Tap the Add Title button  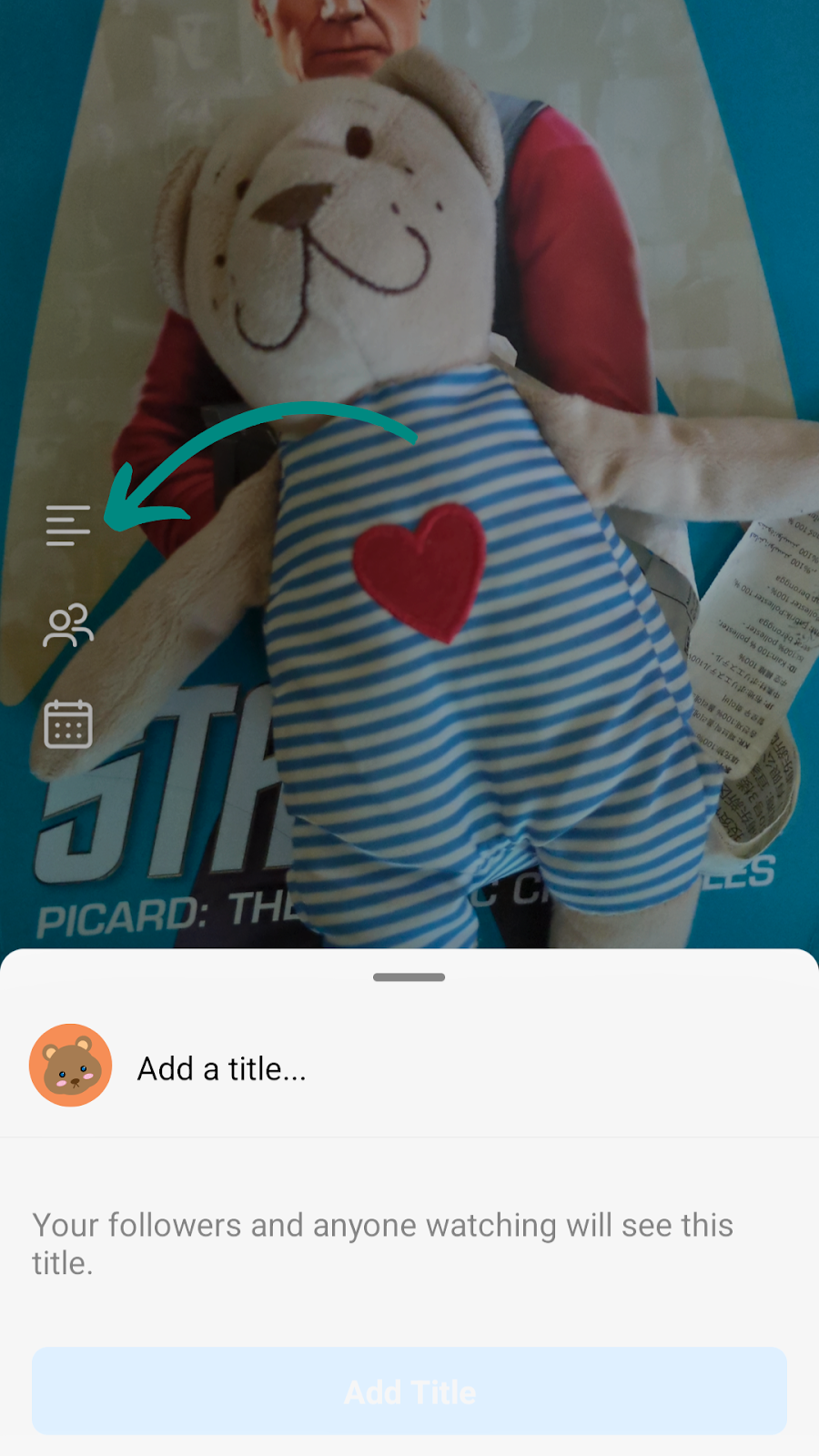click(x=409, y=1391)
